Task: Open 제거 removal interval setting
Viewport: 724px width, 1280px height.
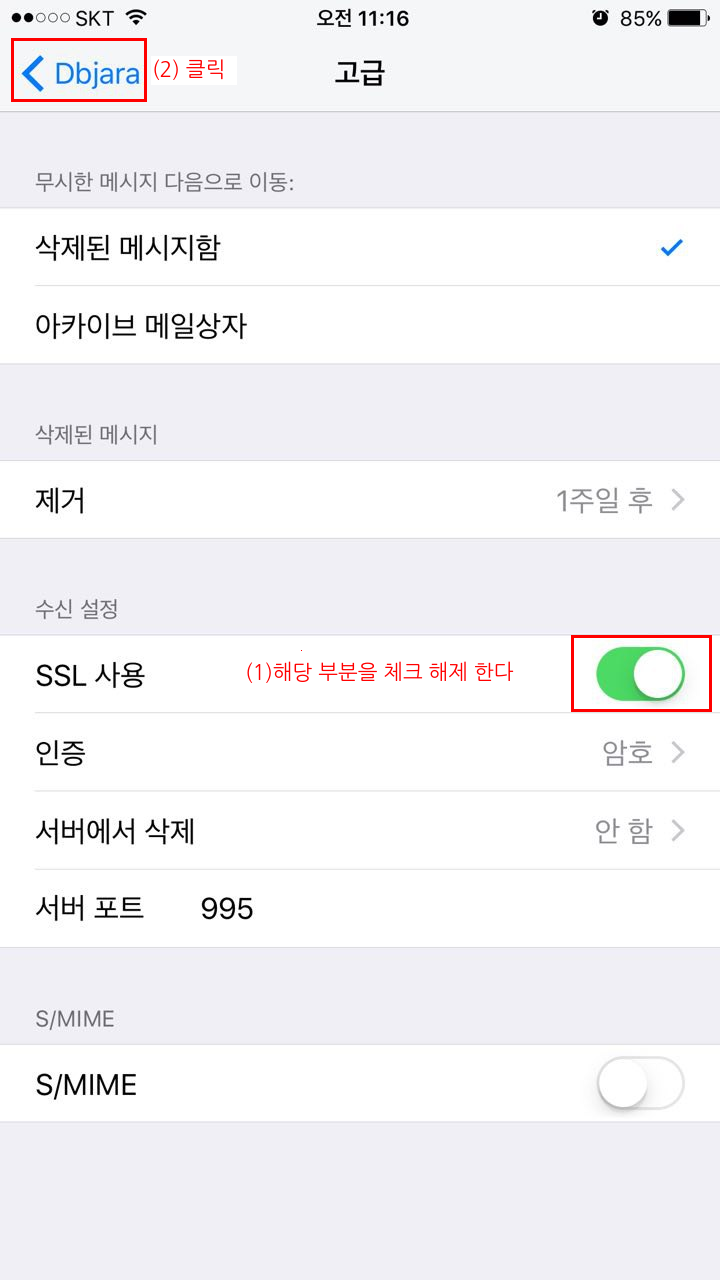Action: coord(360,500)
